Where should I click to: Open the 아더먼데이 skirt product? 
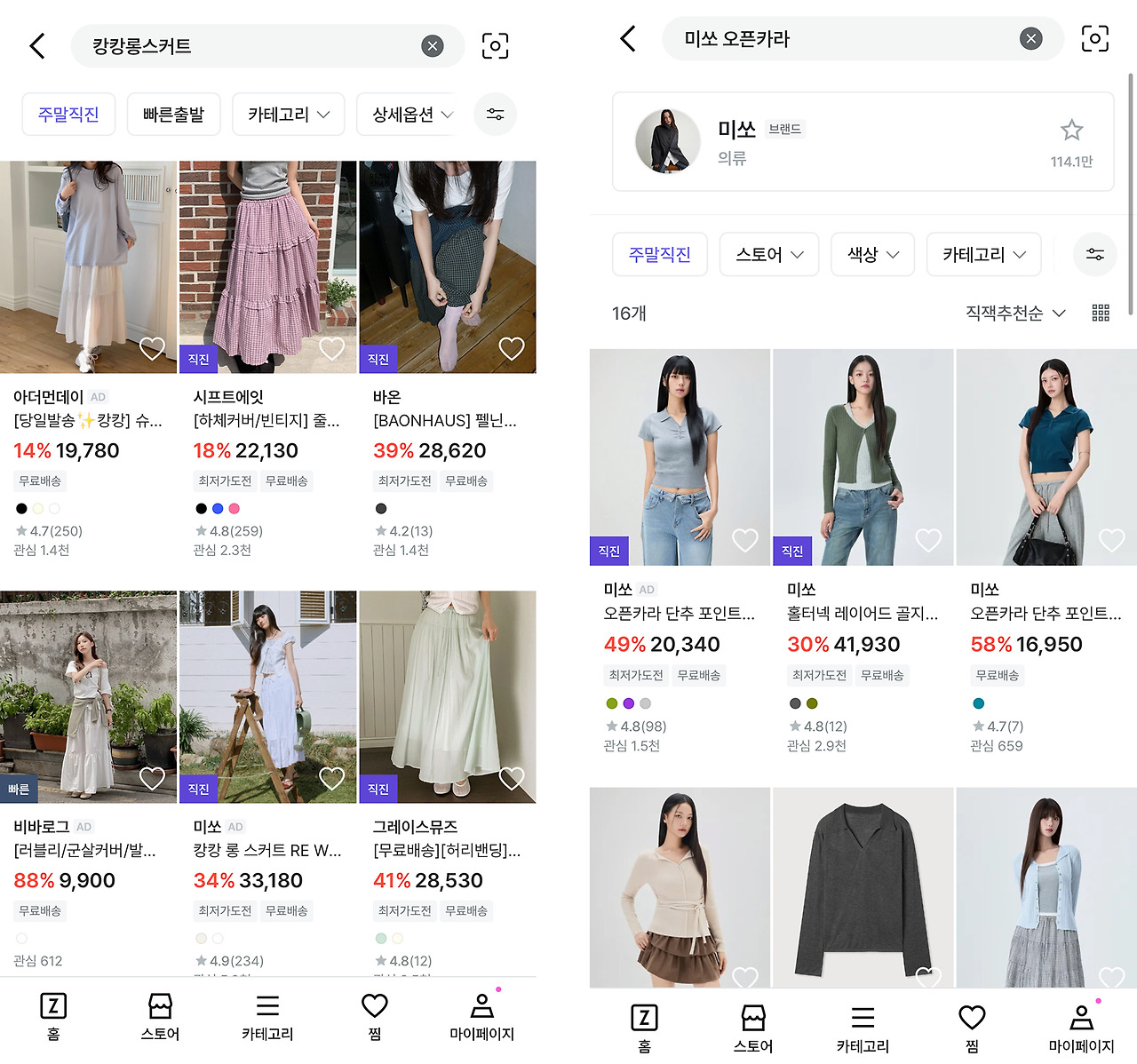click(88, 360)
